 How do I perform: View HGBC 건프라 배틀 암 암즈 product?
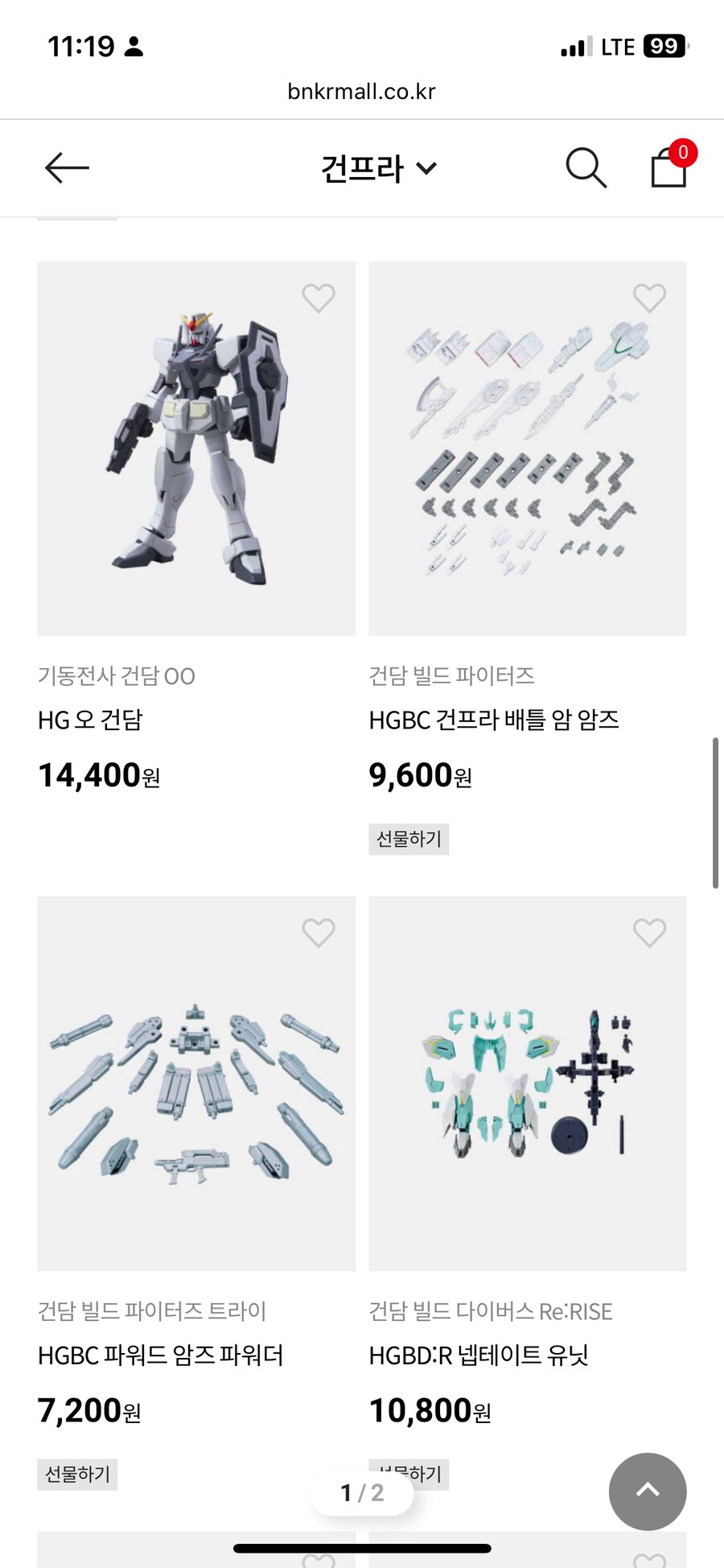pyautogui.click(x=527, y=448)
